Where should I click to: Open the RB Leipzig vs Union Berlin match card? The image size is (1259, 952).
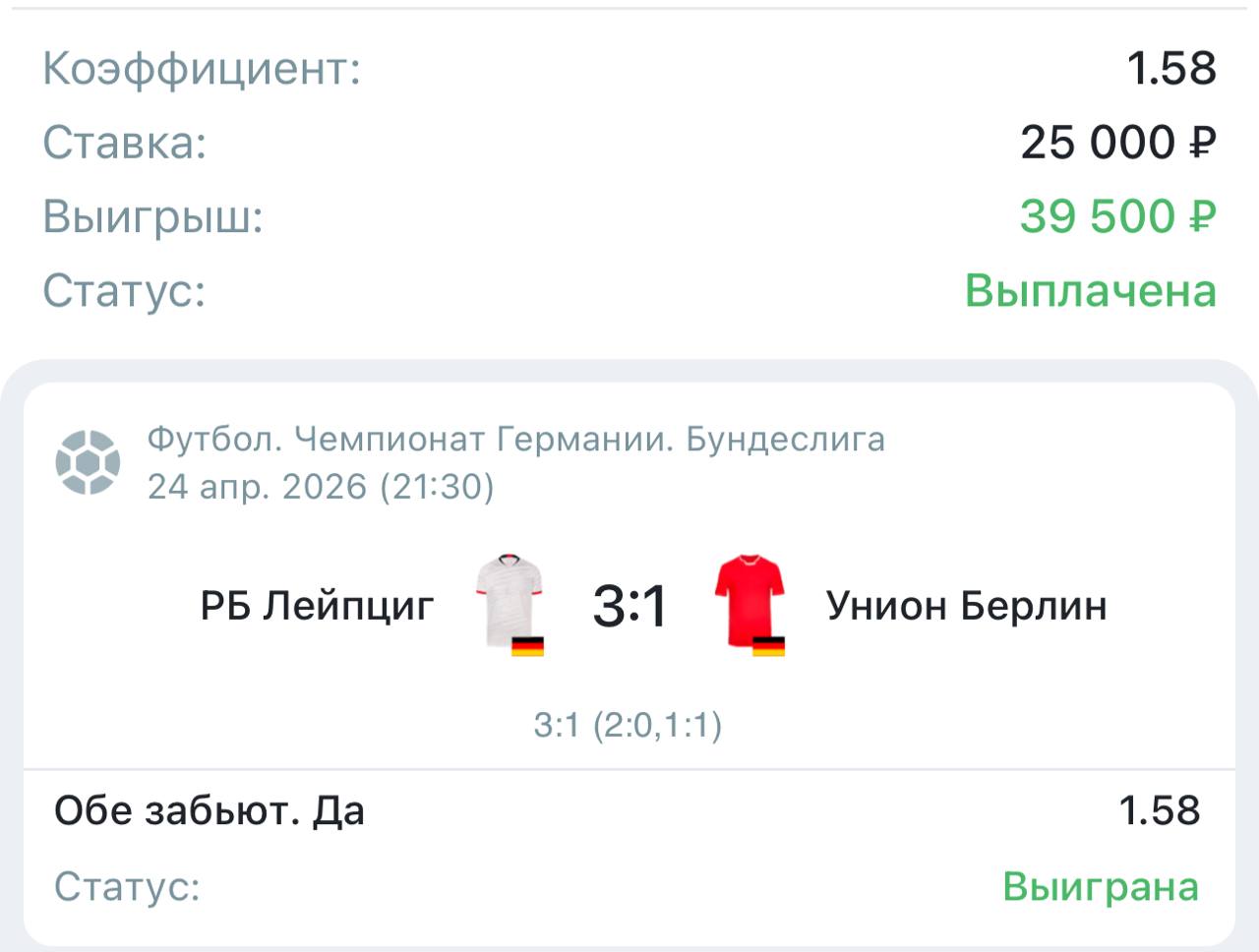(629, 604)
